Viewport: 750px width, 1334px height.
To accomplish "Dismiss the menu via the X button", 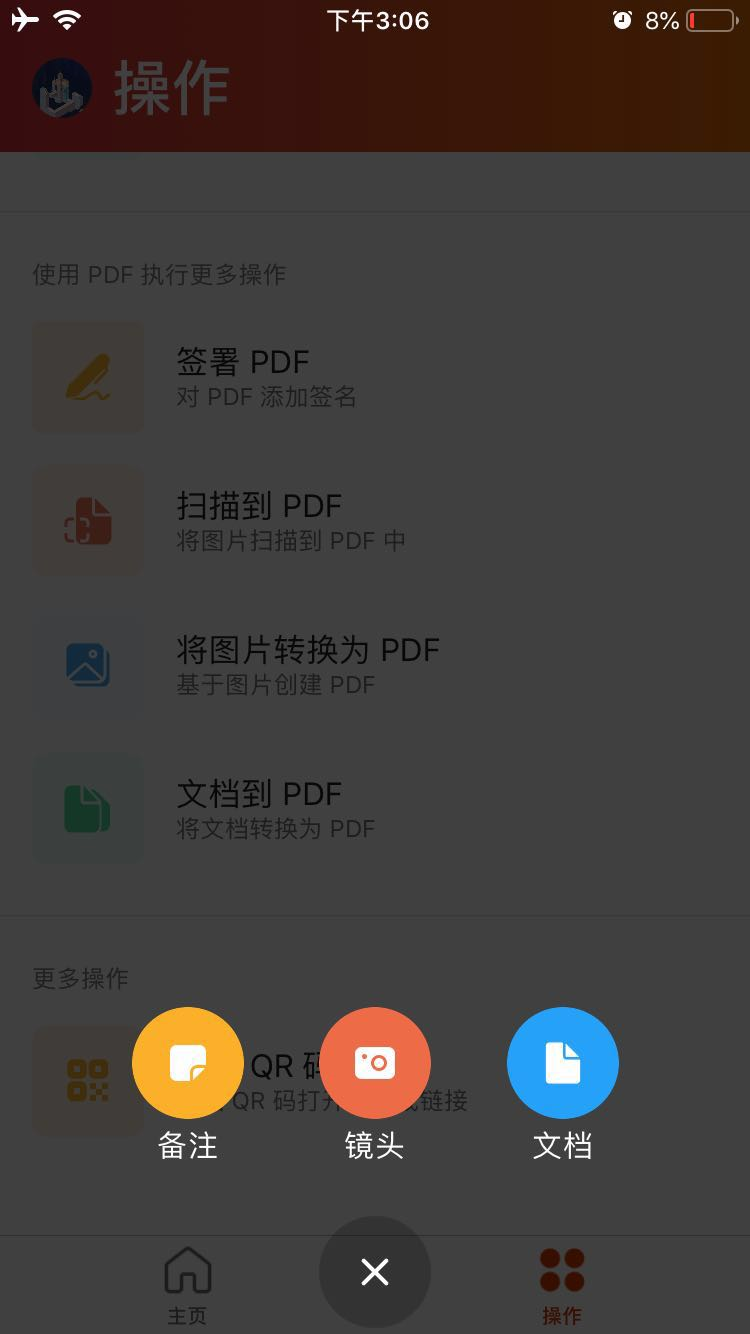I will 375,1271.
